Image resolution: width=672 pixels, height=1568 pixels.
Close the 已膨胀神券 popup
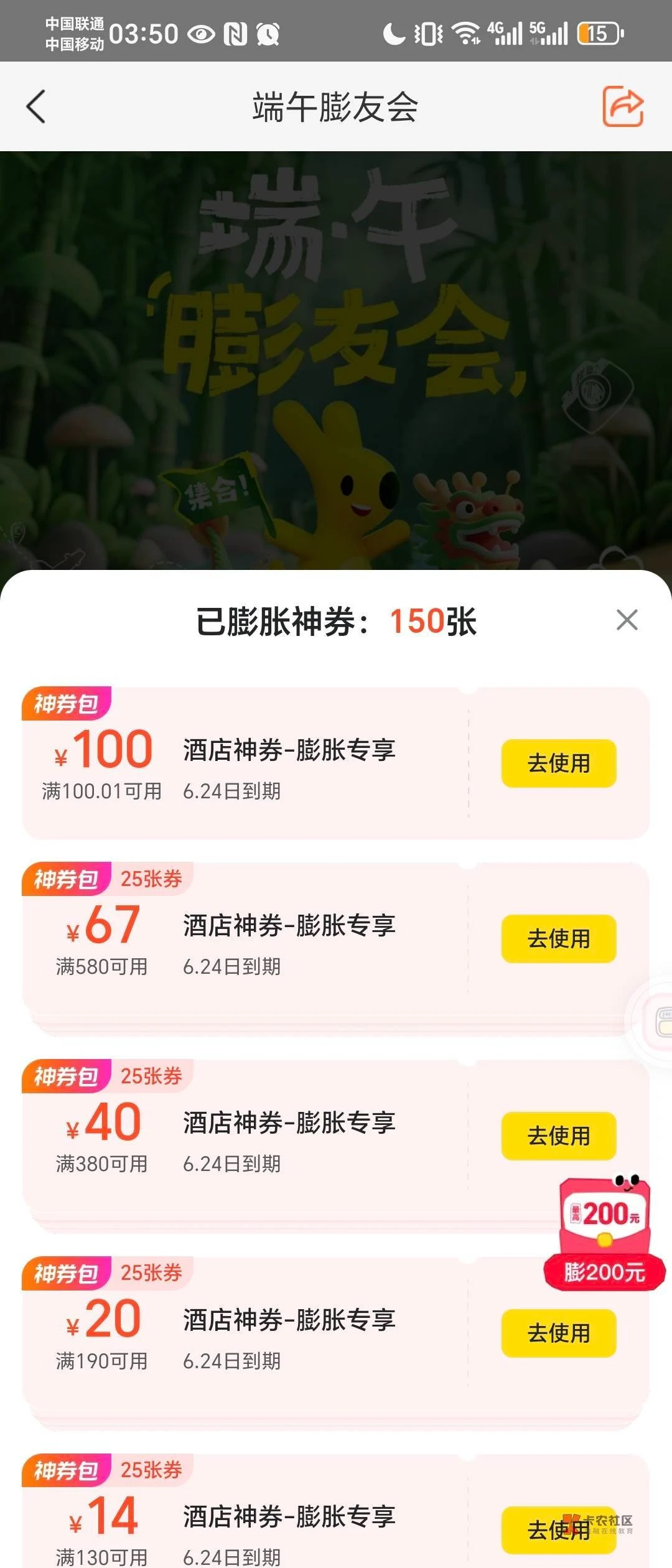pos(627,620)
